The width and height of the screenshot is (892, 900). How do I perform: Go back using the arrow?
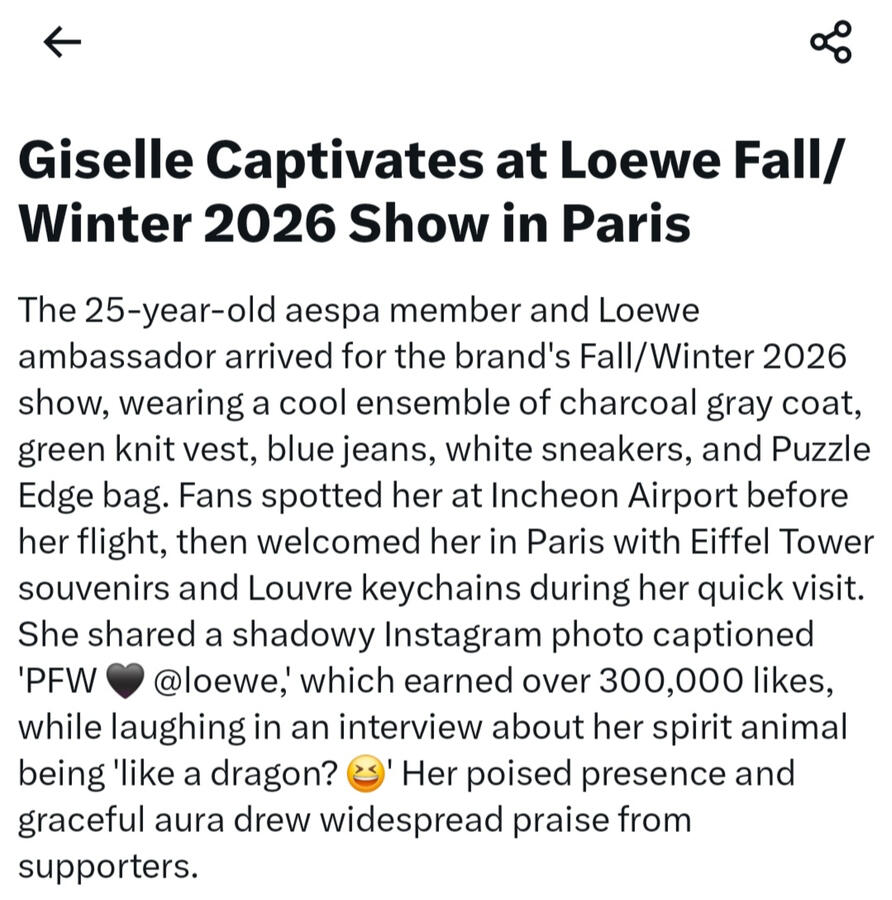[x=62, y=42]
